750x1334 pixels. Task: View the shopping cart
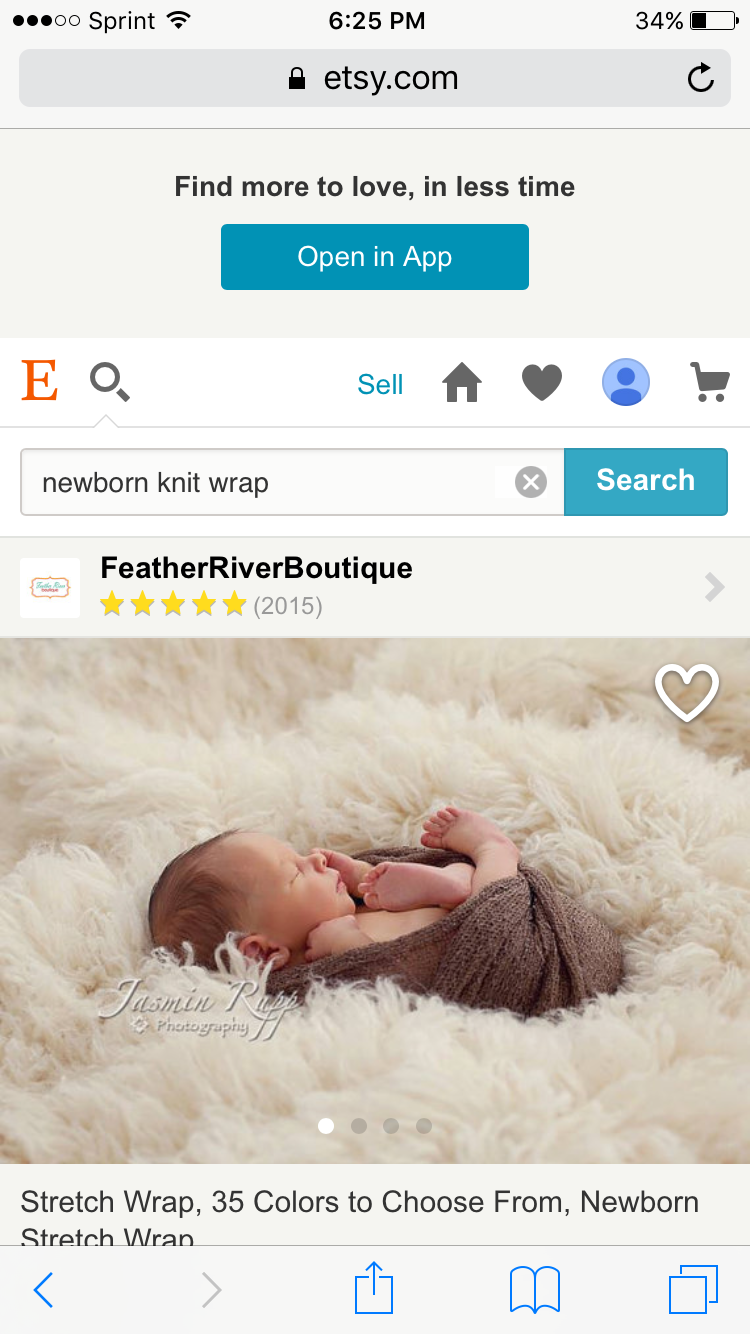(709, 383)
